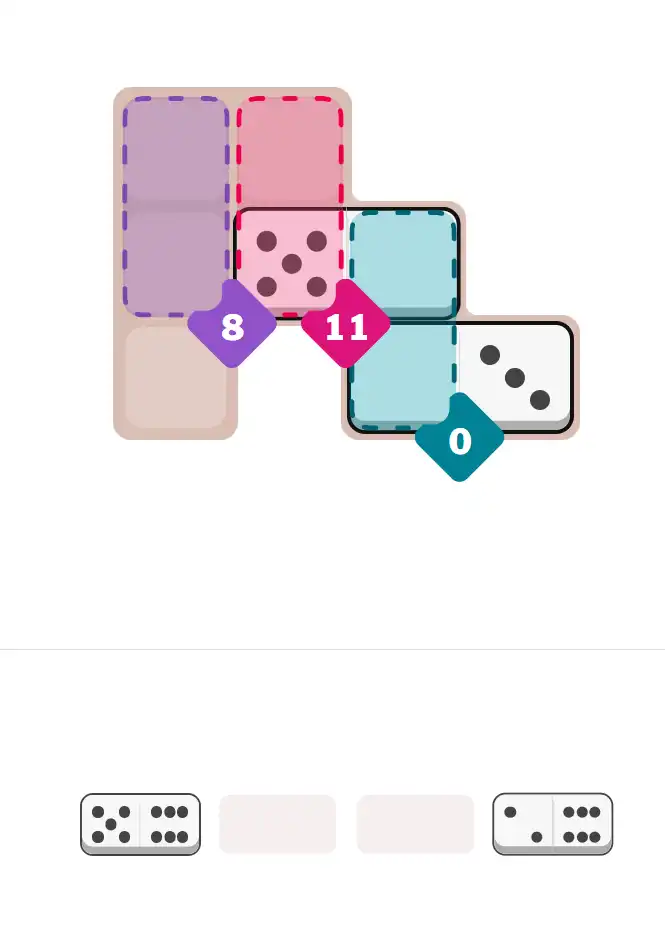
Task: Tap the placed domino showing five pips
Action: [292, 264]
